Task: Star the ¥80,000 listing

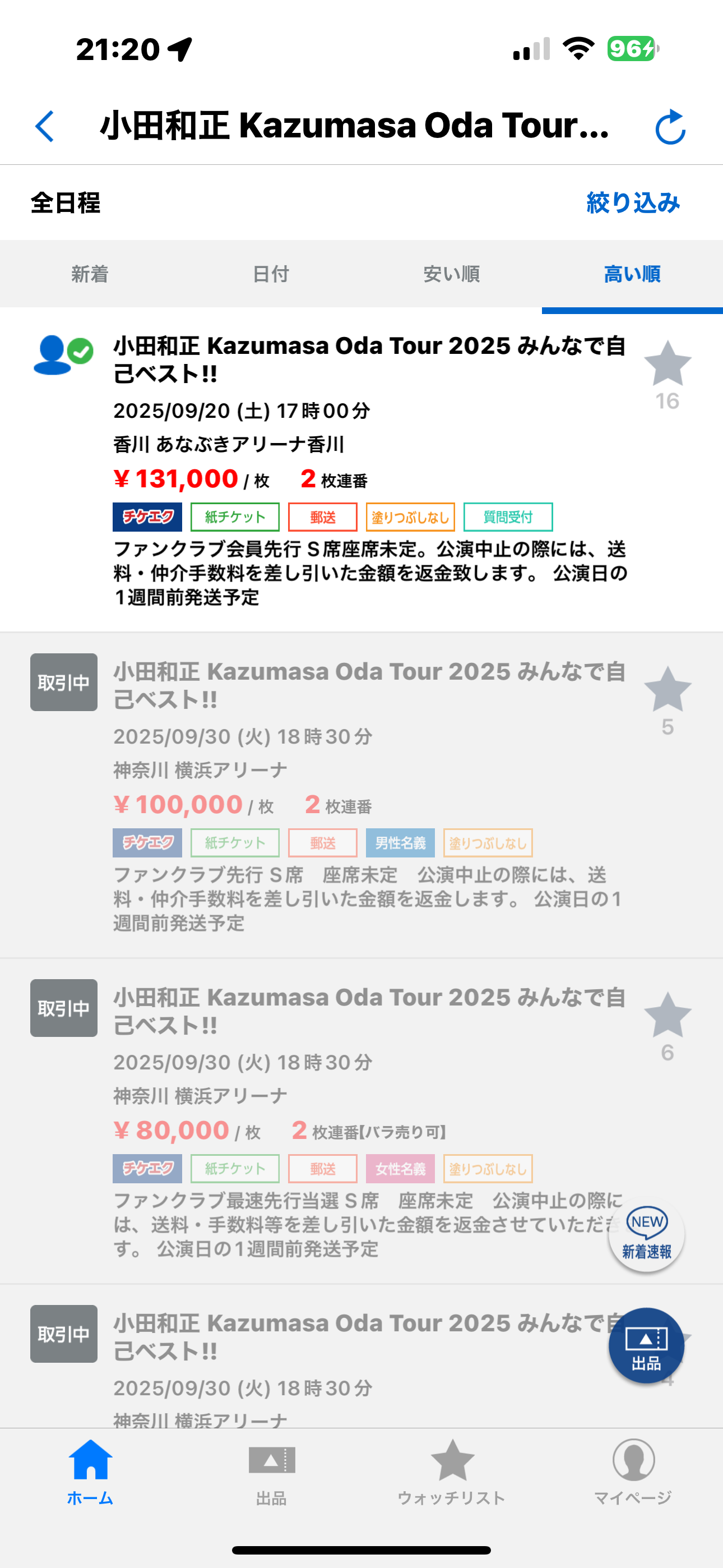Action: click(668, 1015)
